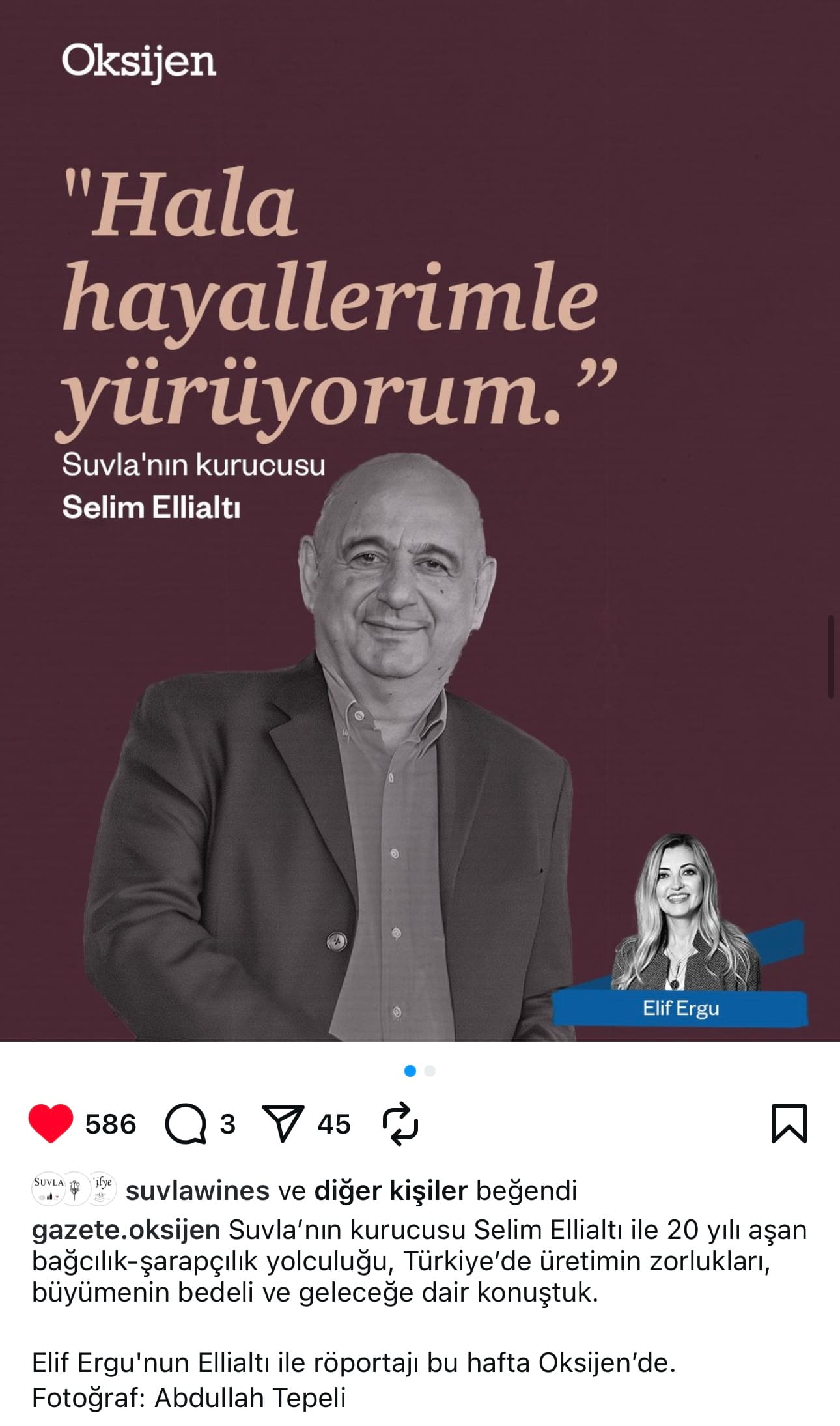Repost this Oksijen post
The width and height of the screenshot is (840, 1426).
[400, 1124]
